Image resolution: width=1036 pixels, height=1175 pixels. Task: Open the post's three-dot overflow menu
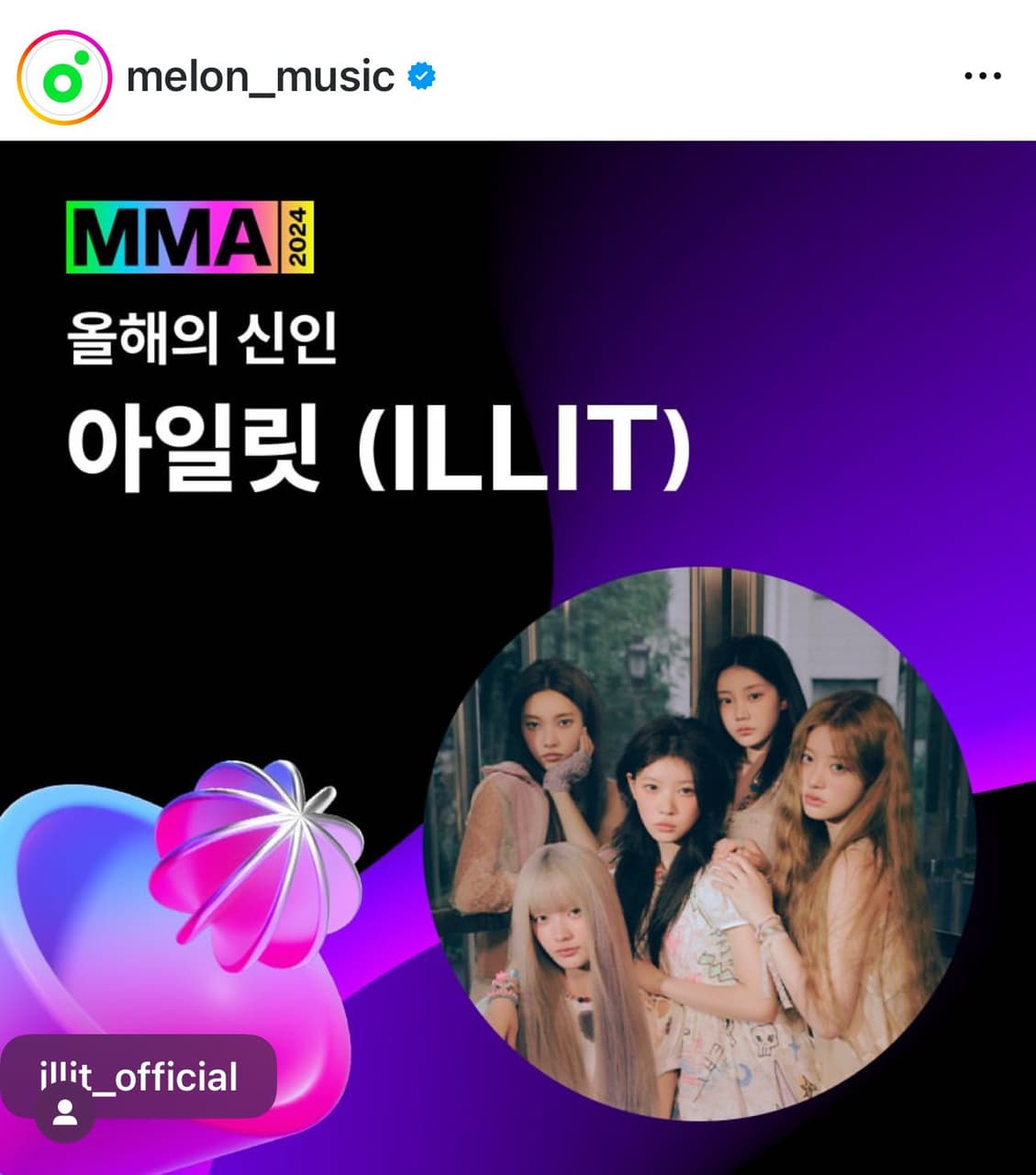[982, 76]
